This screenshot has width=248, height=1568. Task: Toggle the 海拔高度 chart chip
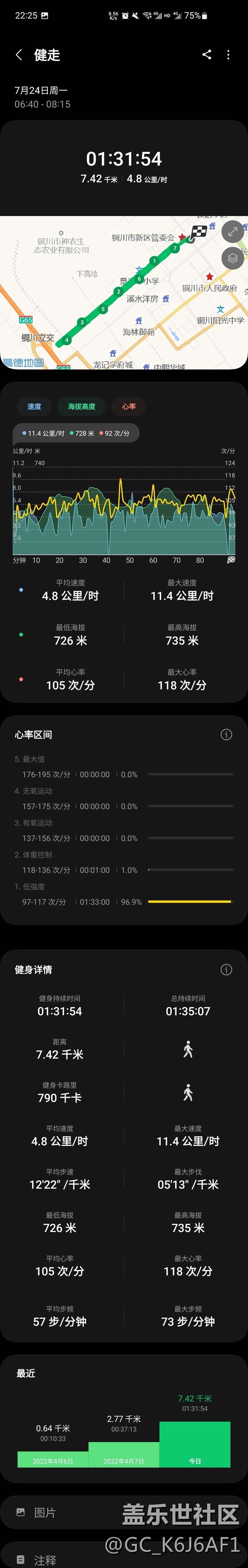click(82, 407)
